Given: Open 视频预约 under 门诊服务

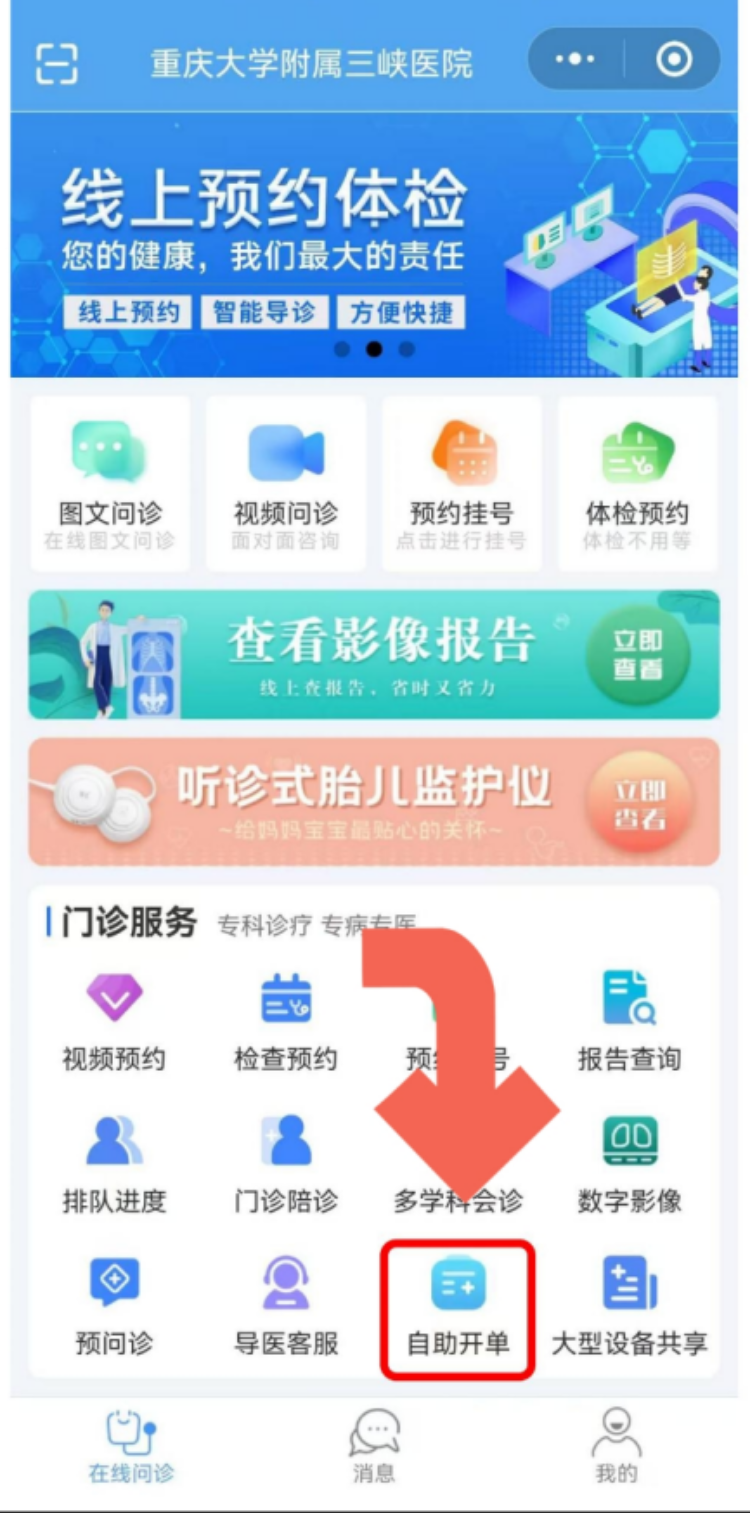Looking at the screenshot, I should pos(114,1022).
